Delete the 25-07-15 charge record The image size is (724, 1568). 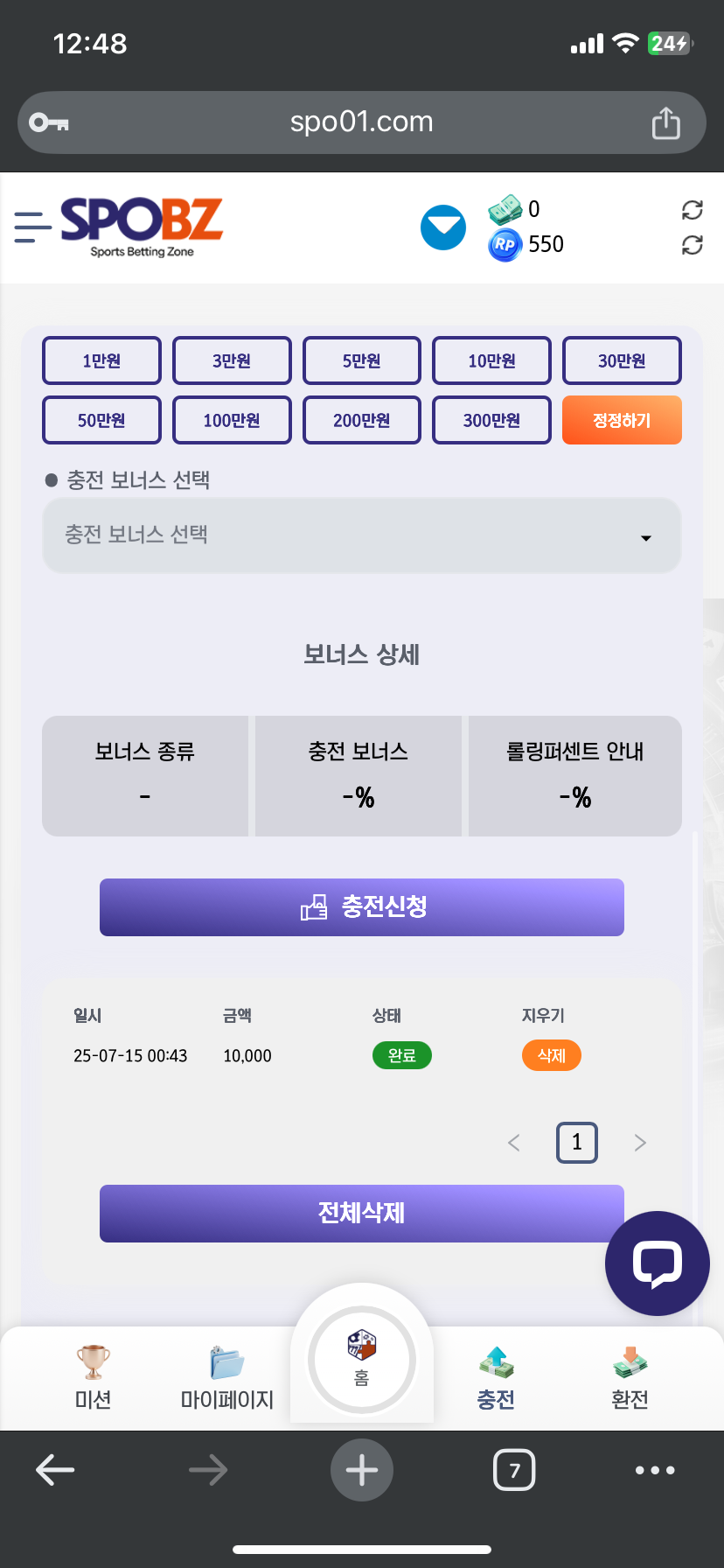551,1055
